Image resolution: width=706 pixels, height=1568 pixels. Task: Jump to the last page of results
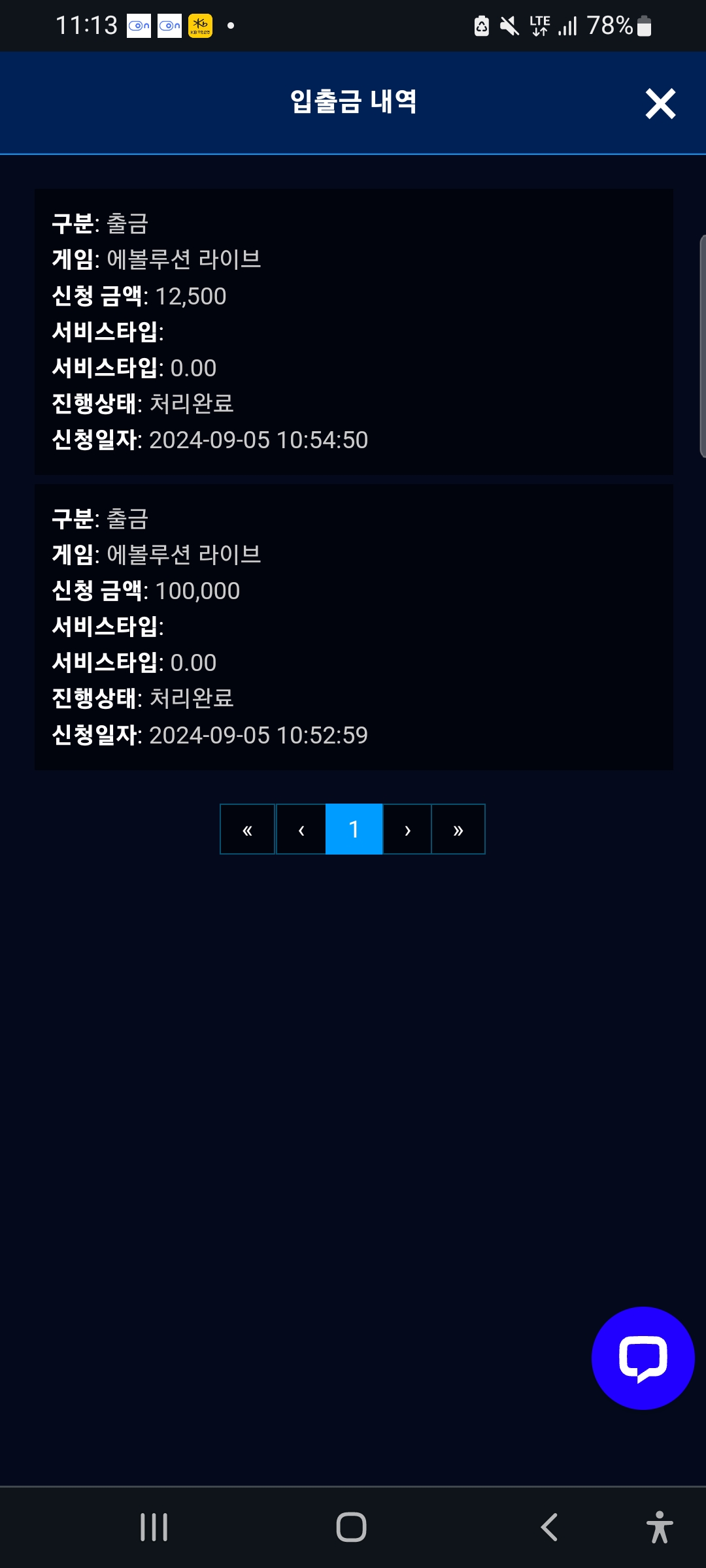point(458,829)
